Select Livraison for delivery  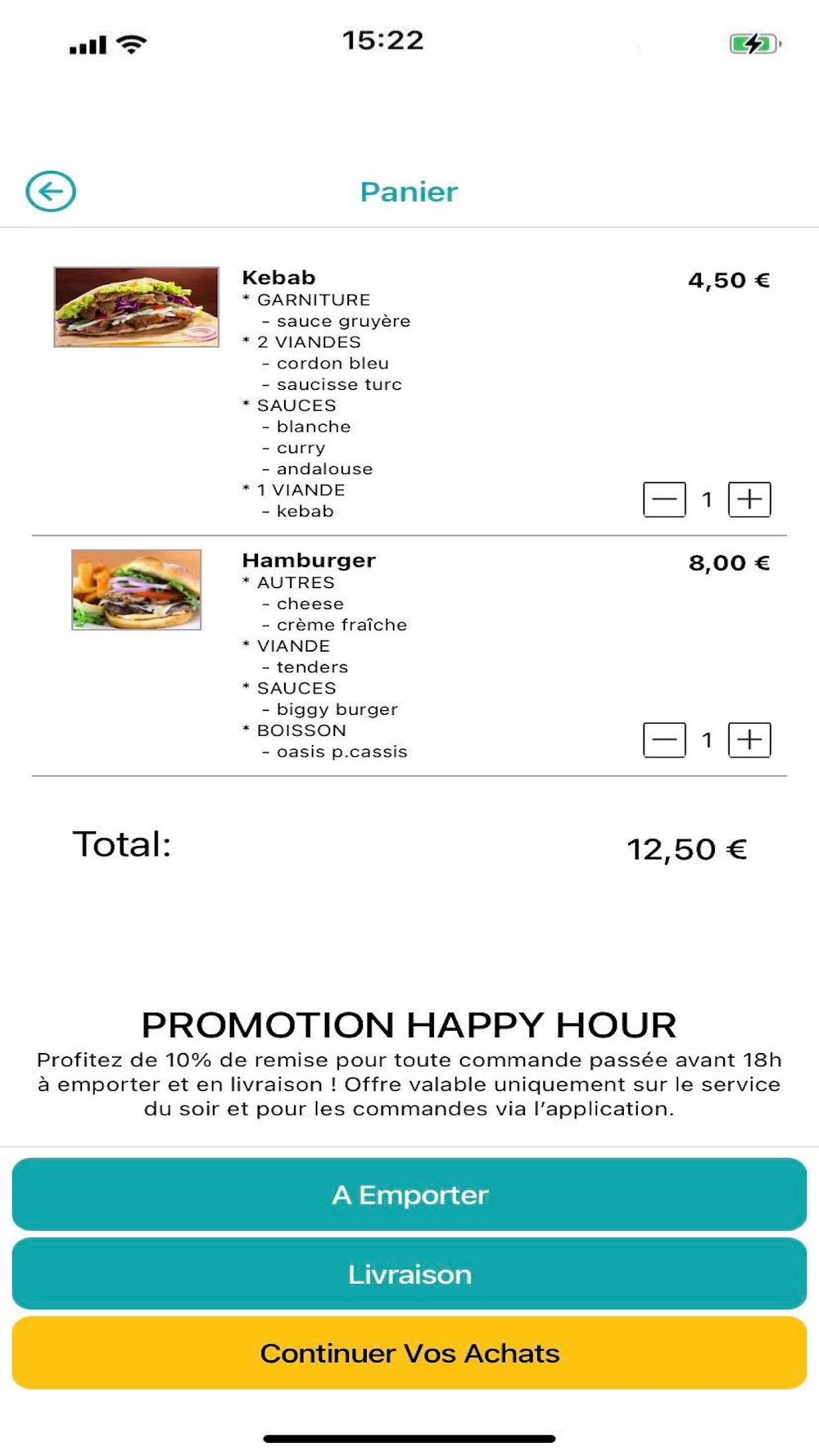pyautogui.click(x=409, y=1274)
